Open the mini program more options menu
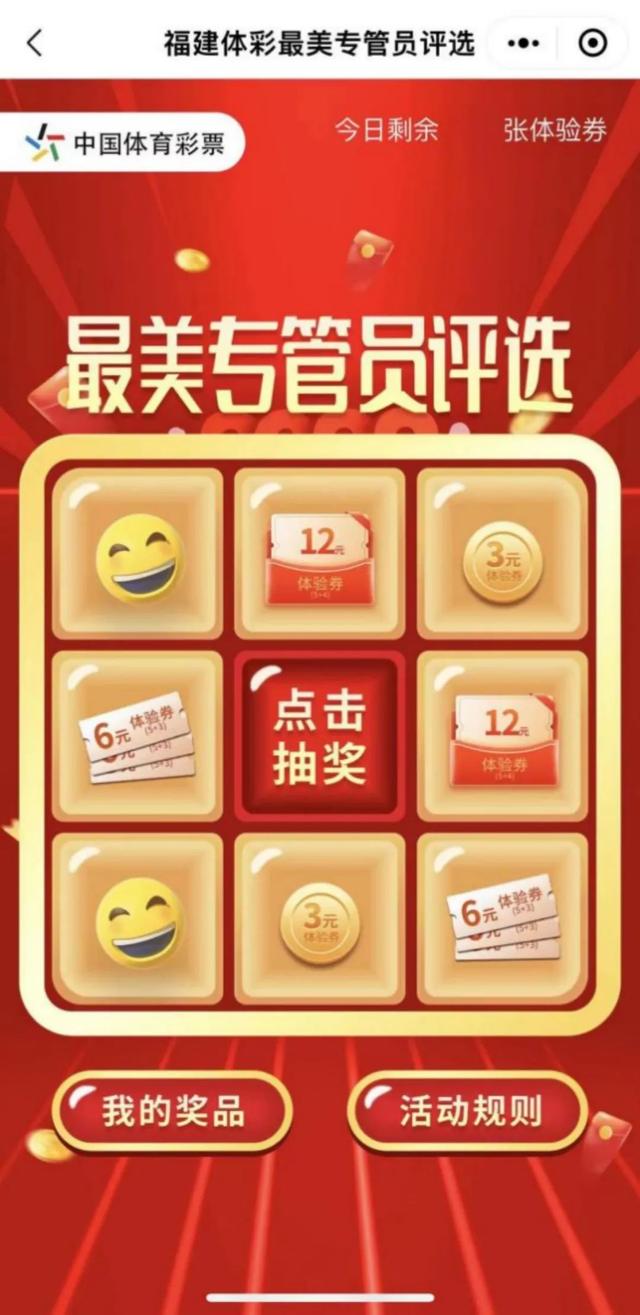 tap(524, 43)
